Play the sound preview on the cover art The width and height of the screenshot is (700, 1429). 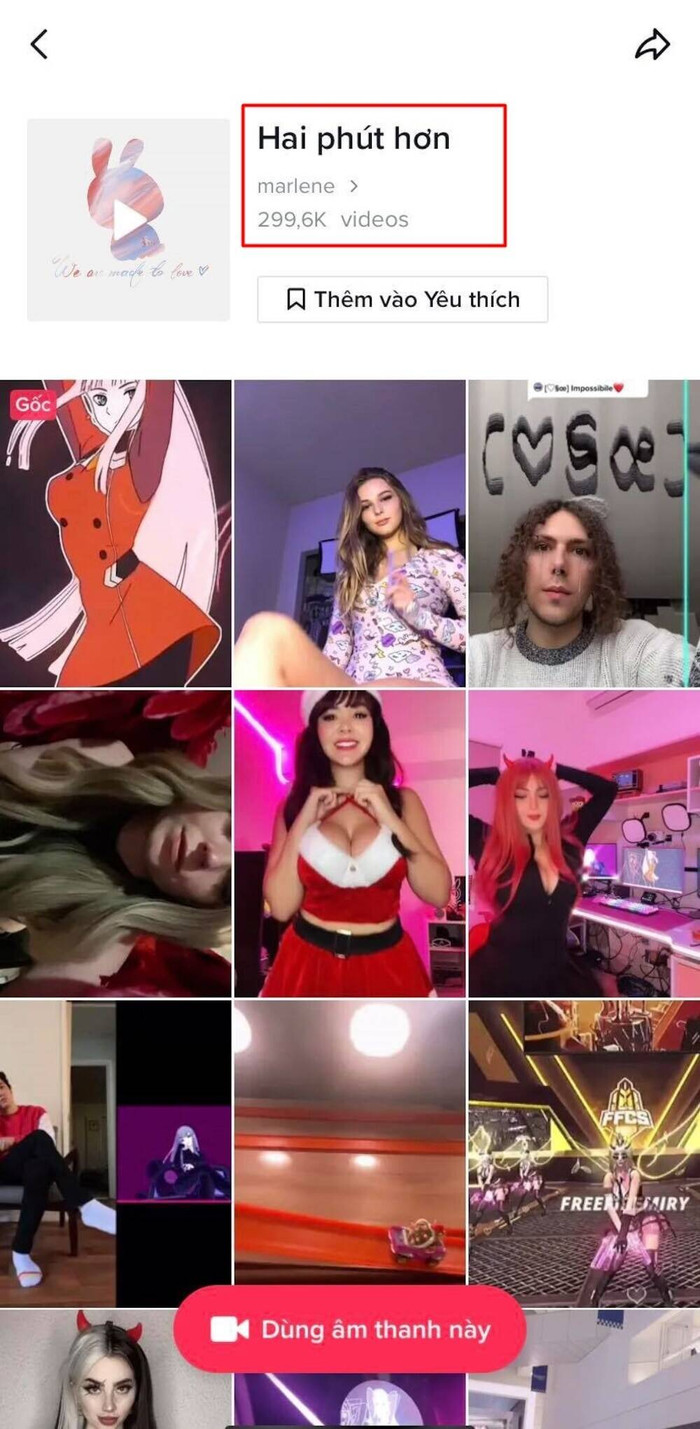[x=128, y=220]
